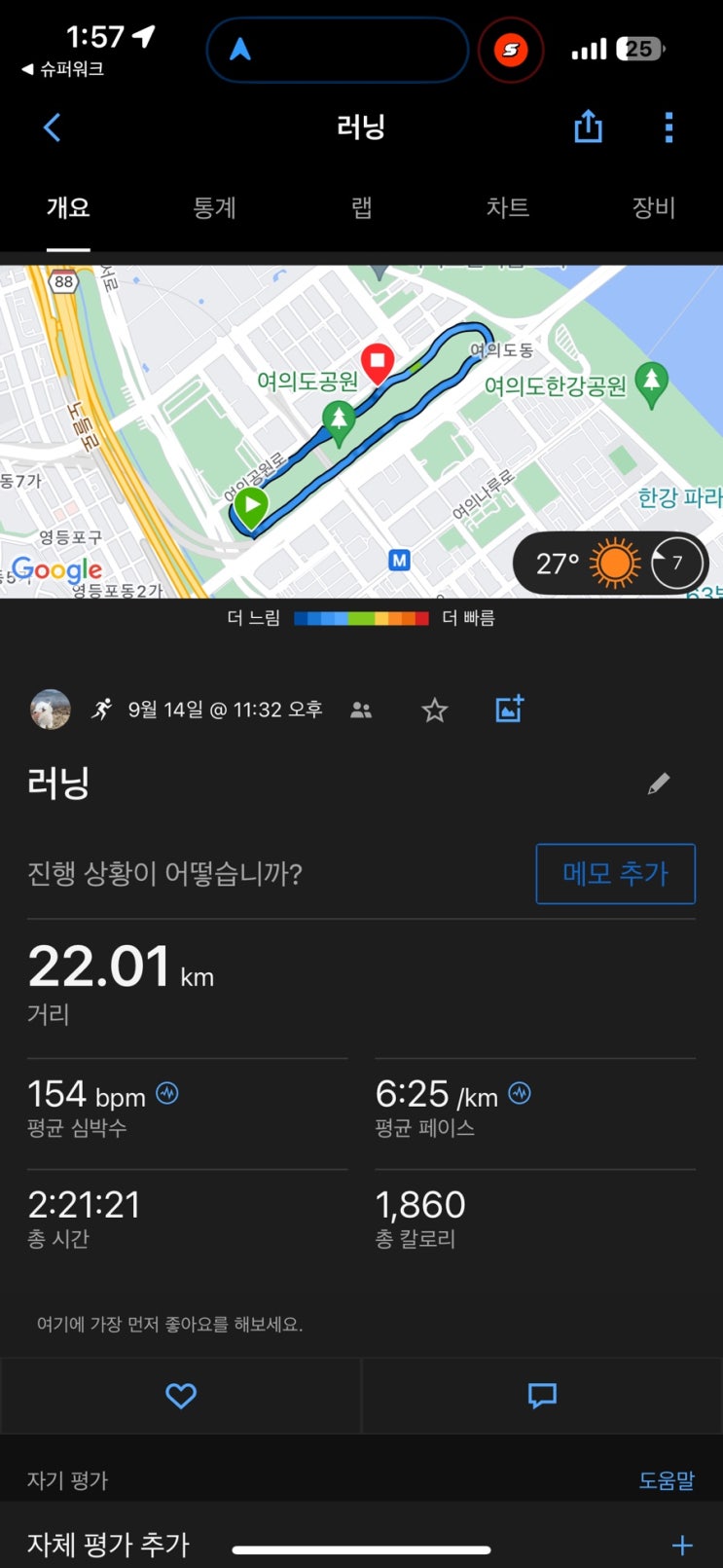The width and height of the screenshot is (723, 1568).
Task: Go back using the top-left arrow
Action: (53, 128)
